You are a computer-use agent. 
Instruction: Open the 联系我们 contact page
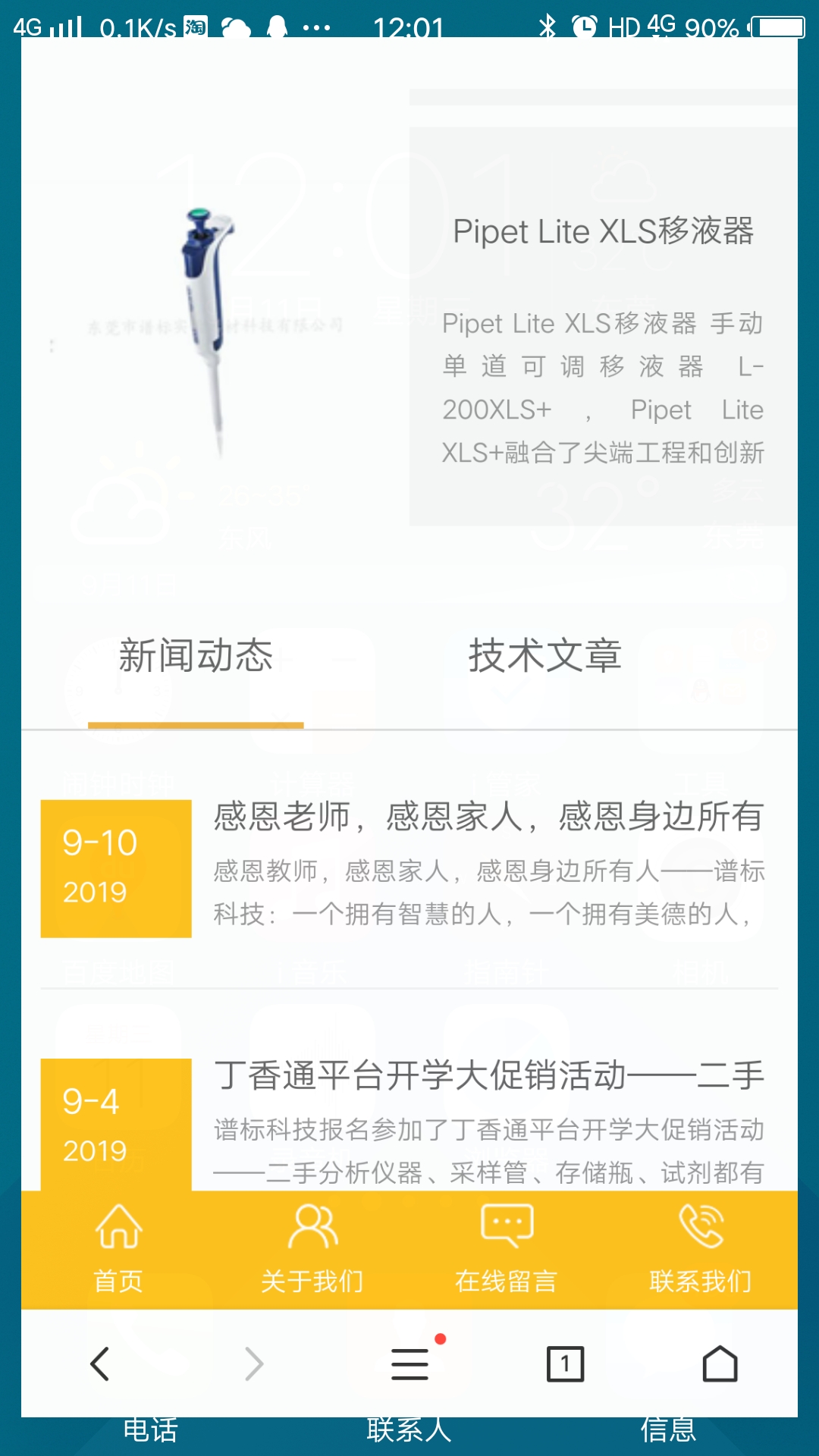(701, 1249)
